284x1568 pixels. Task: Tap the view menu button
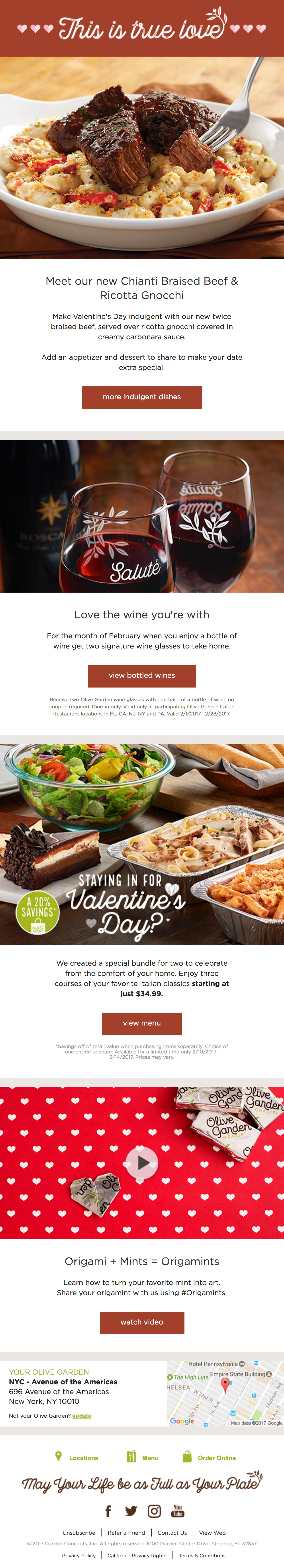(x=142, y=1023)
